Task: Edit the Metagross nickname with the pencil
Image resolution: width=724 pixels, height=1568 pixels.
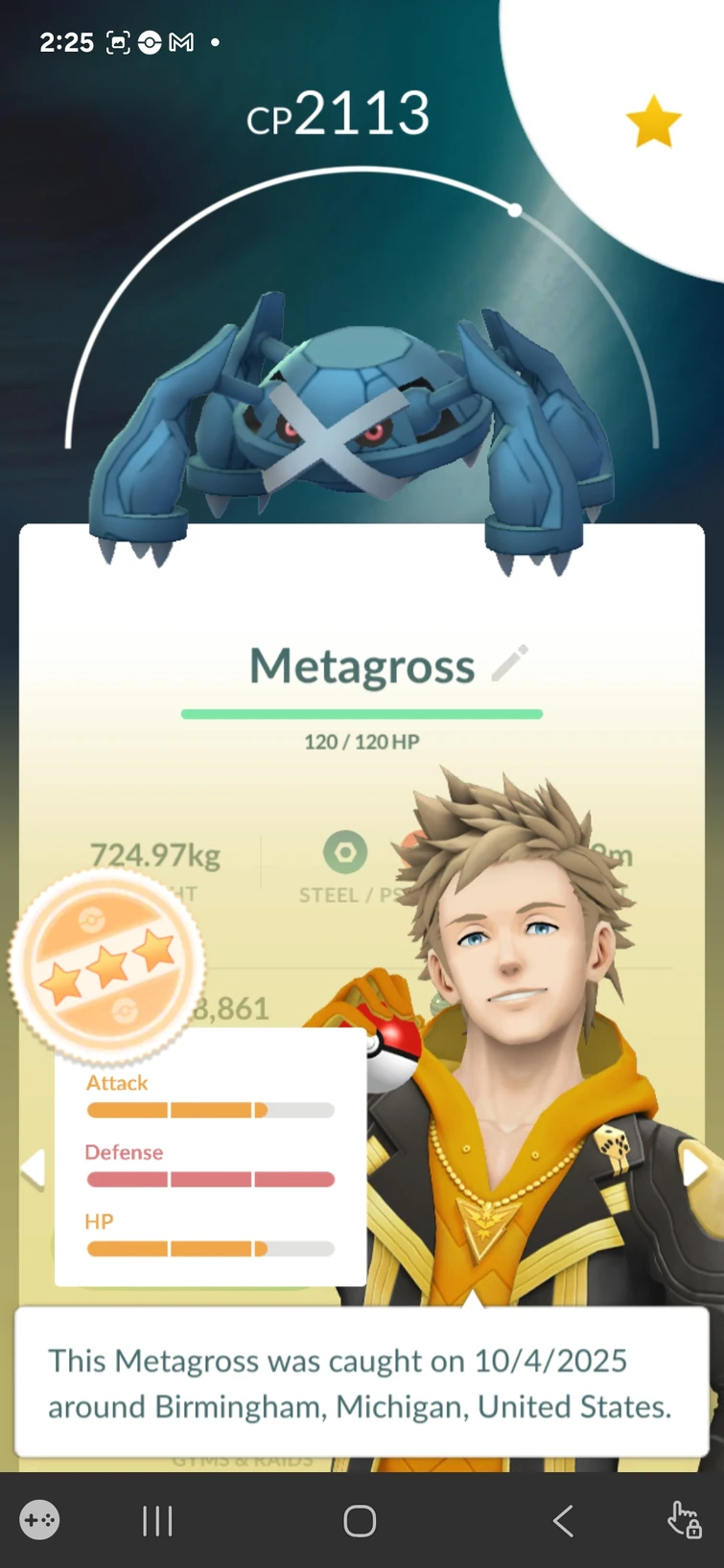Action: coord(509,663)
